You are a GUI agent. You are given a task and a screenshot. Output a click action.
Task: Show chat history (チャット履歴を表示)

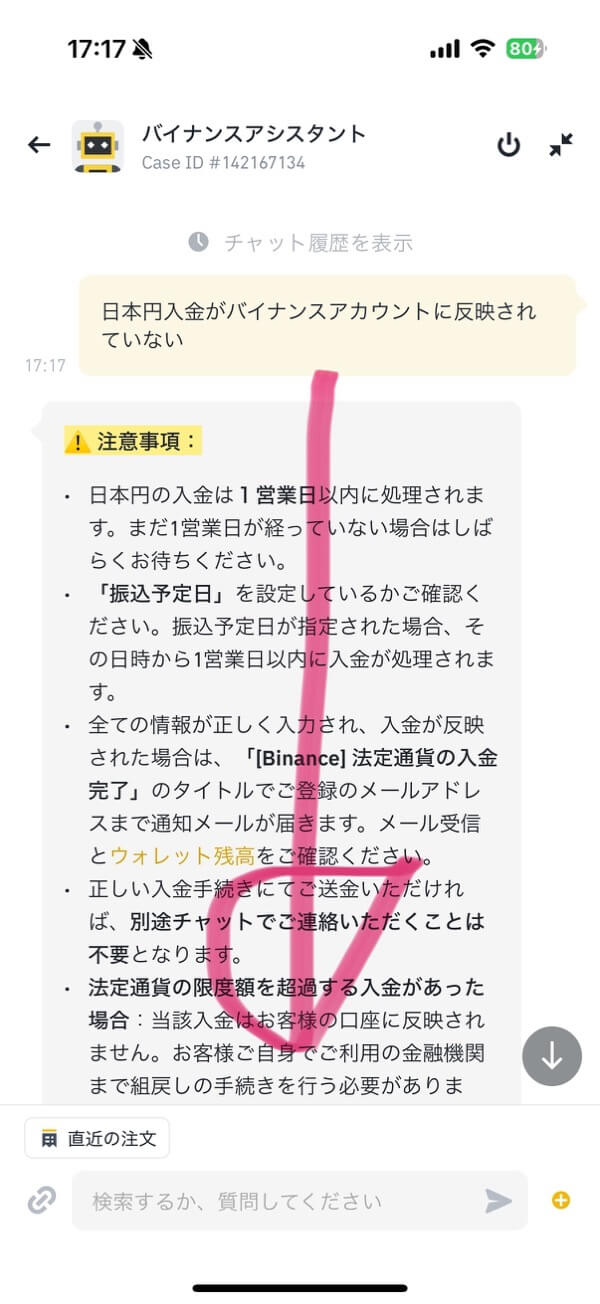click(x=300, y=242)
